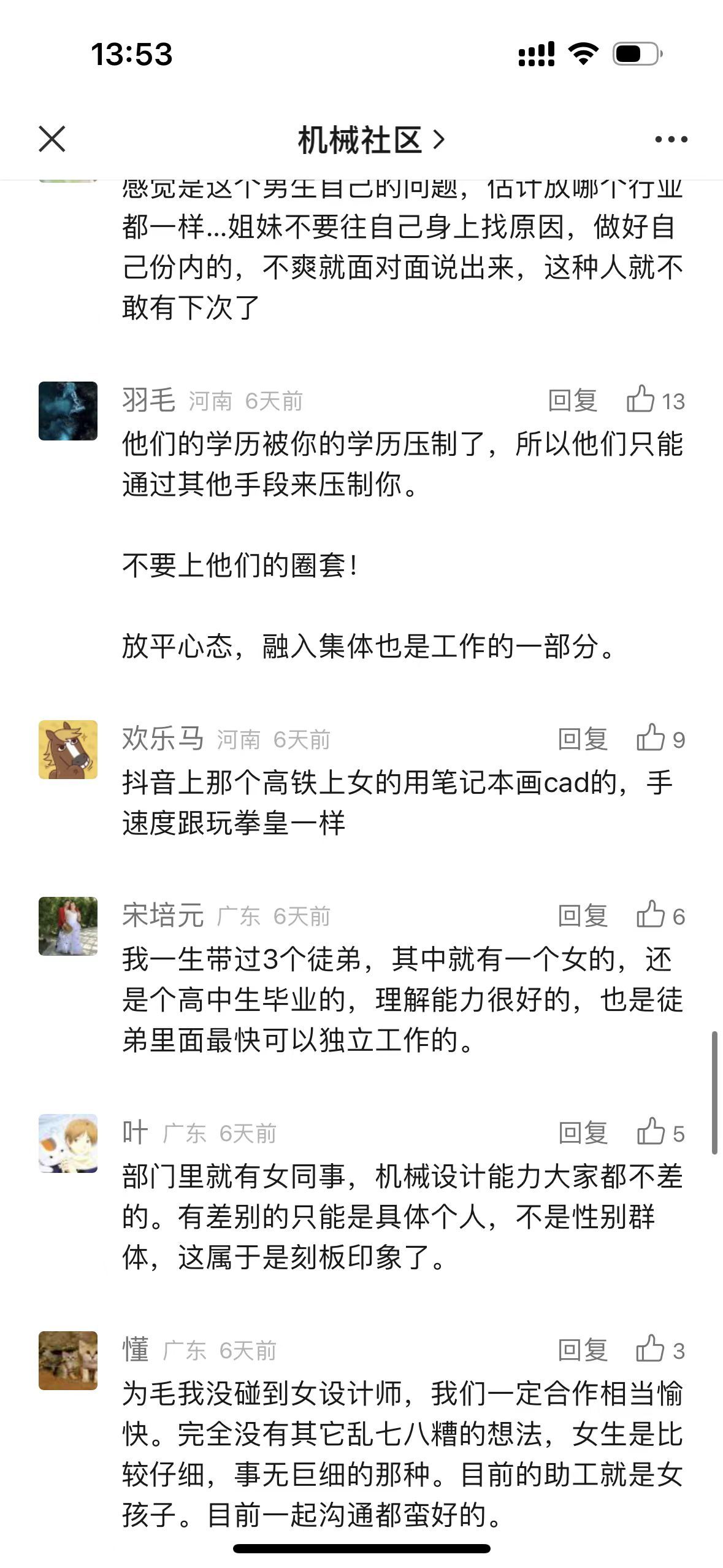Open 羽毛's profile avatar
This screenshot has width=723, height=1568.
click(x=68, y=411)
